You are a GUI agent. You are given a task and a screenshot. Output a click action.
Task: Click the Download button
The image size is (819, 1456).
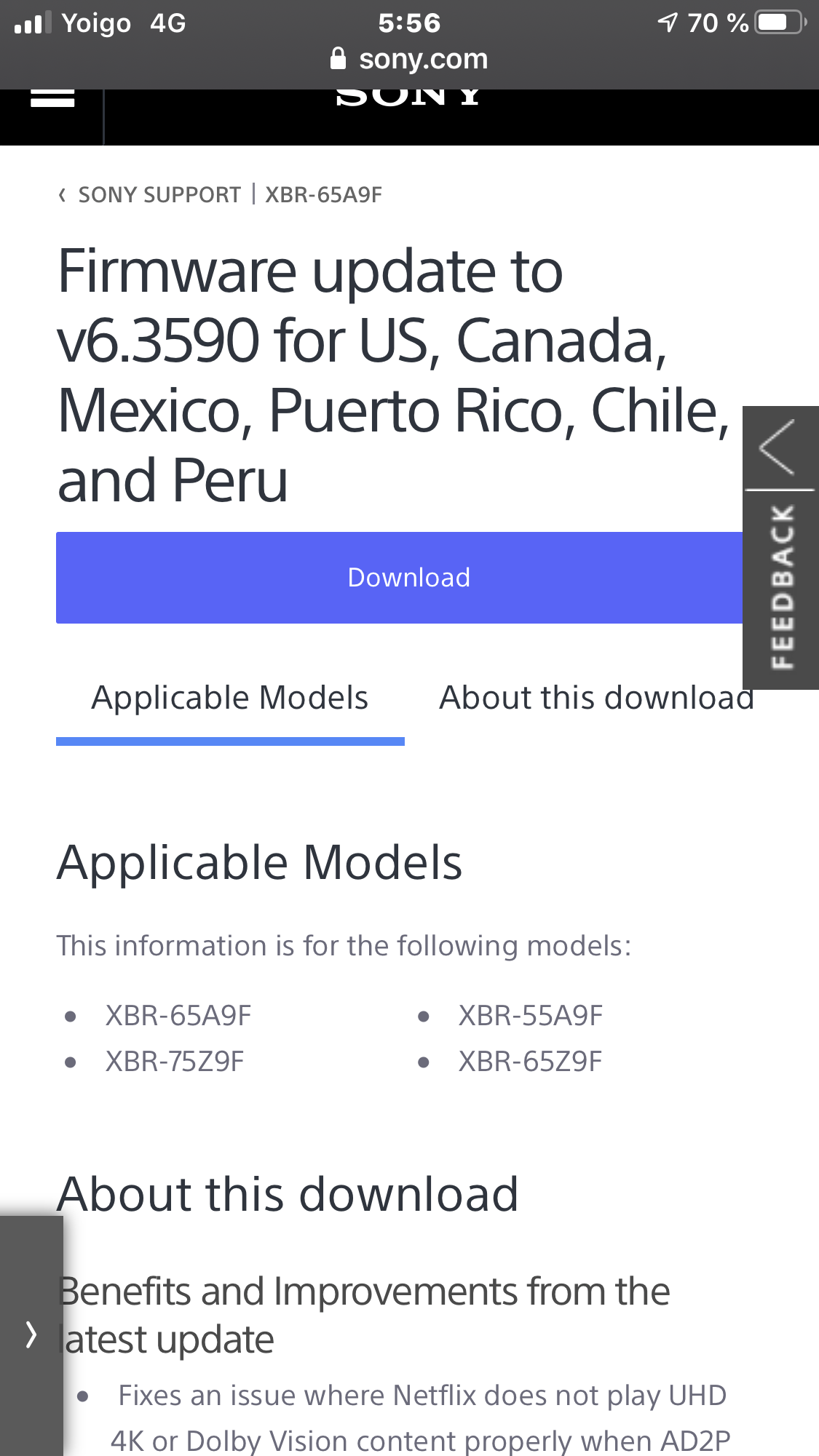pyautogui.click(x=408, y=577)
